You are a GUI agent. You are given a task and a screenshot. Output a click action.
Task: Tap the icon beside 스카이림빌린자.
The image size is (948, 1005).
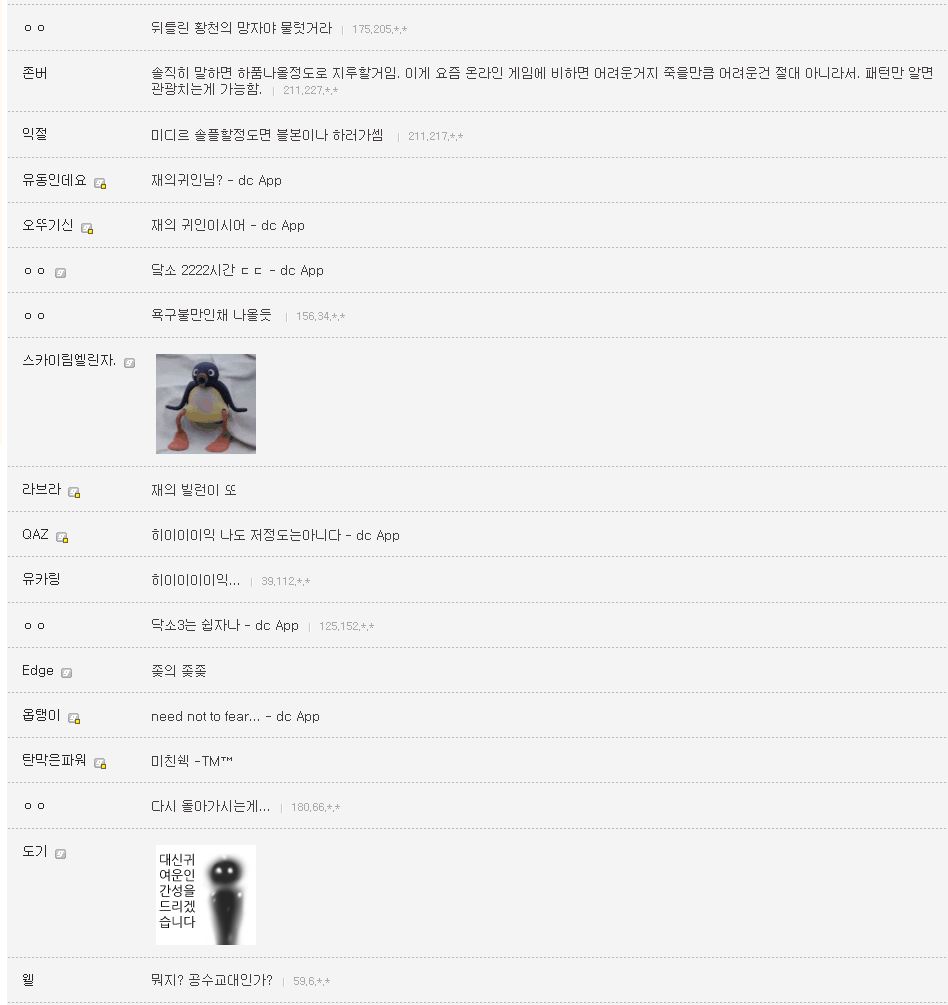[129, 363]
